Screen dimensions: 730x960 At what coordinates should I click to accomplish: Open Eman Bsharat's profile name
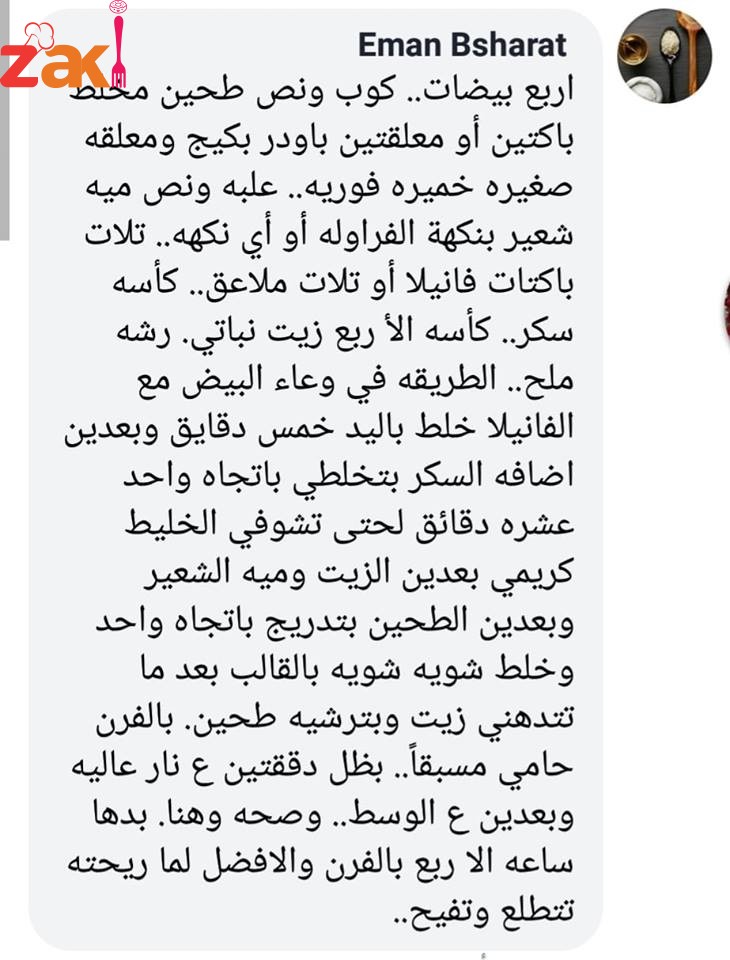(x=461, y=44)
